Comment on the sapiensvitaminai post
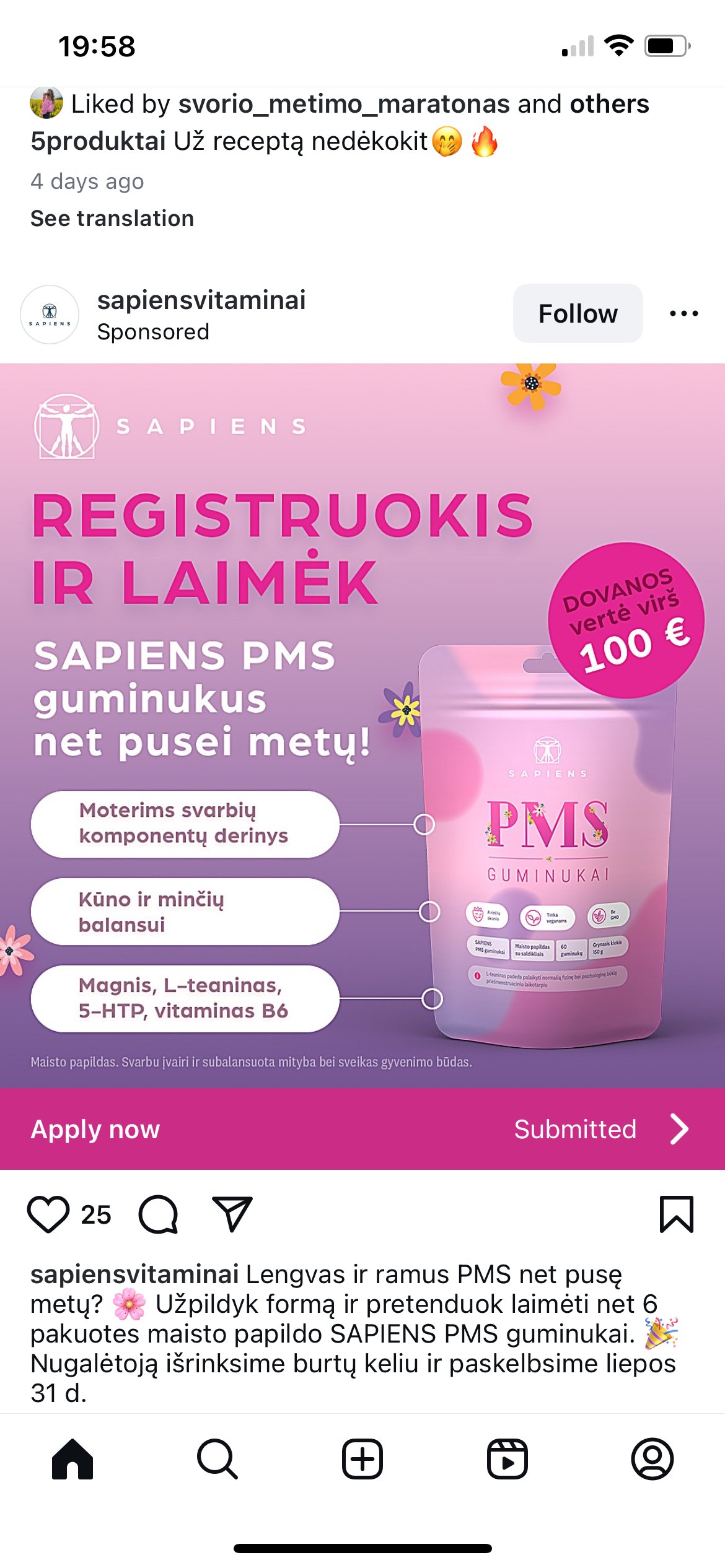Image resolution: width=725 pixels, height=1568 pixels. tap(159, 1214)
